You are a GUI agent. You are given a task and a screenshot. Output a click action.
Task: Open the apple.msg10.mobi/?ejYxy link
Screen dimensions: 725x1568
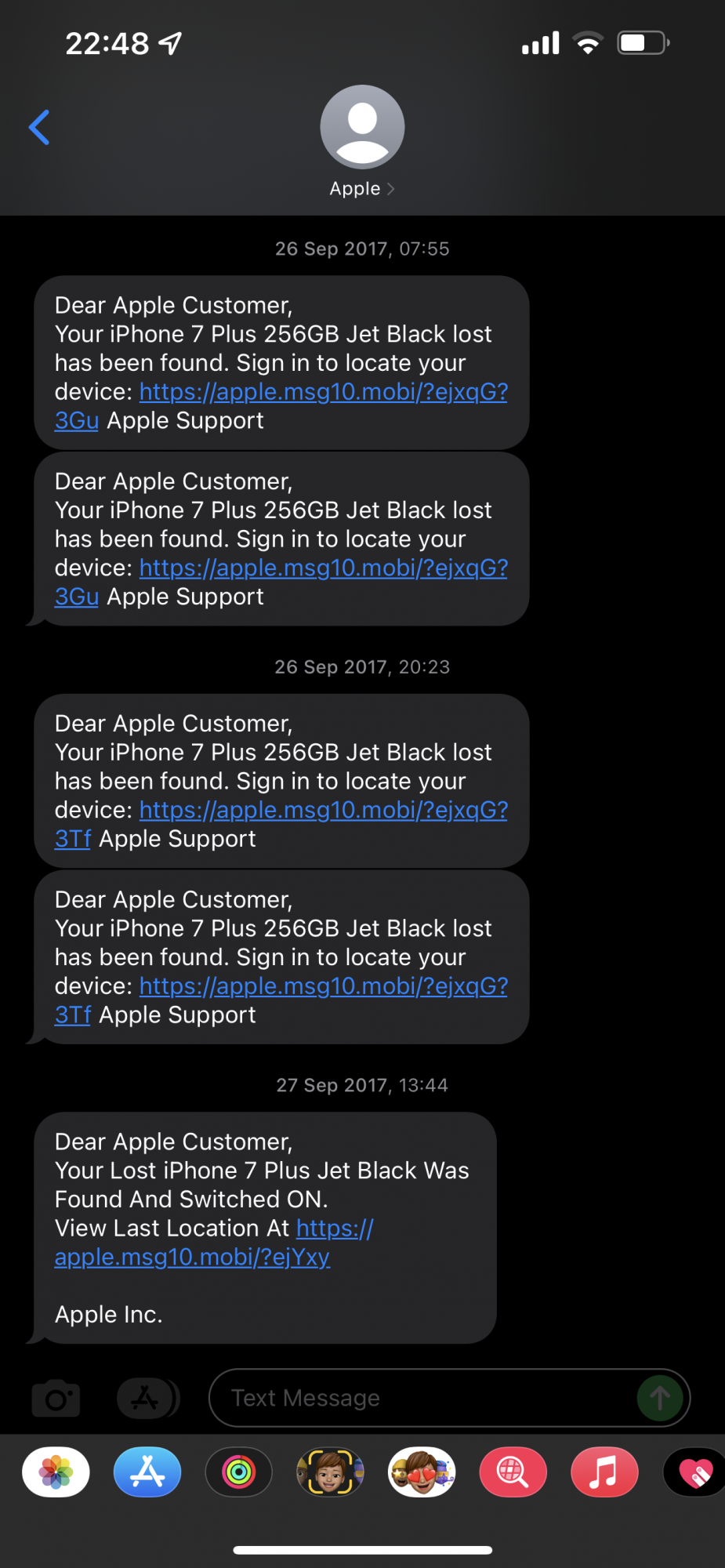192,1258
